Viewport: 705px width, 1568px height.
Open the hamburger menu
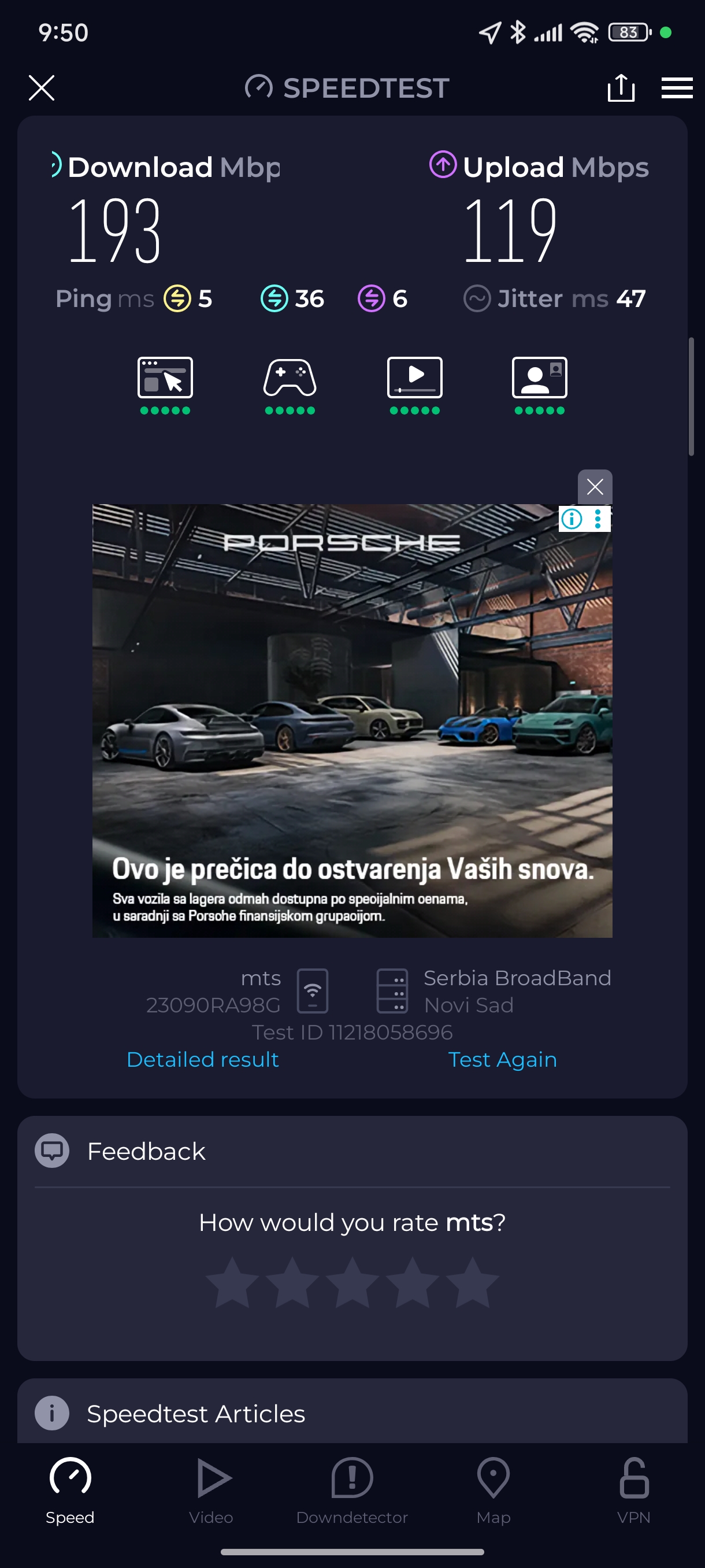(x=677, y=88)
